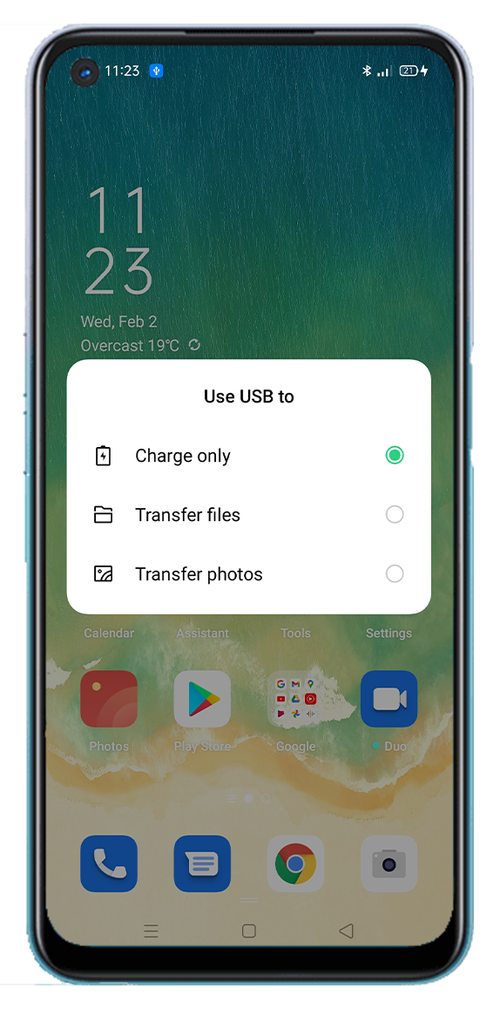The height and width of the screenshot is (1009, 500).
Task: Tap the system back button
Action: coord(346,930)
